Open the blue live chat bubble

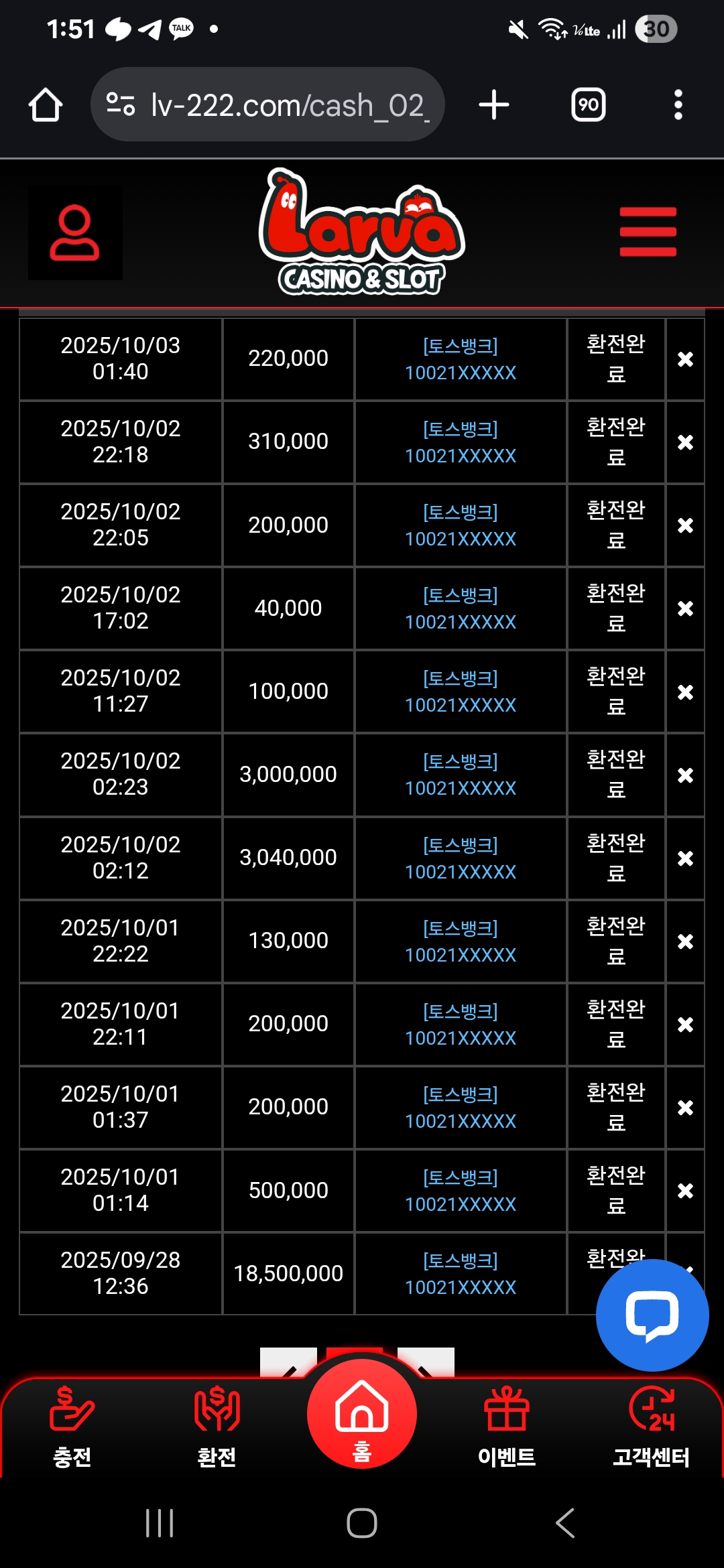652,1315
